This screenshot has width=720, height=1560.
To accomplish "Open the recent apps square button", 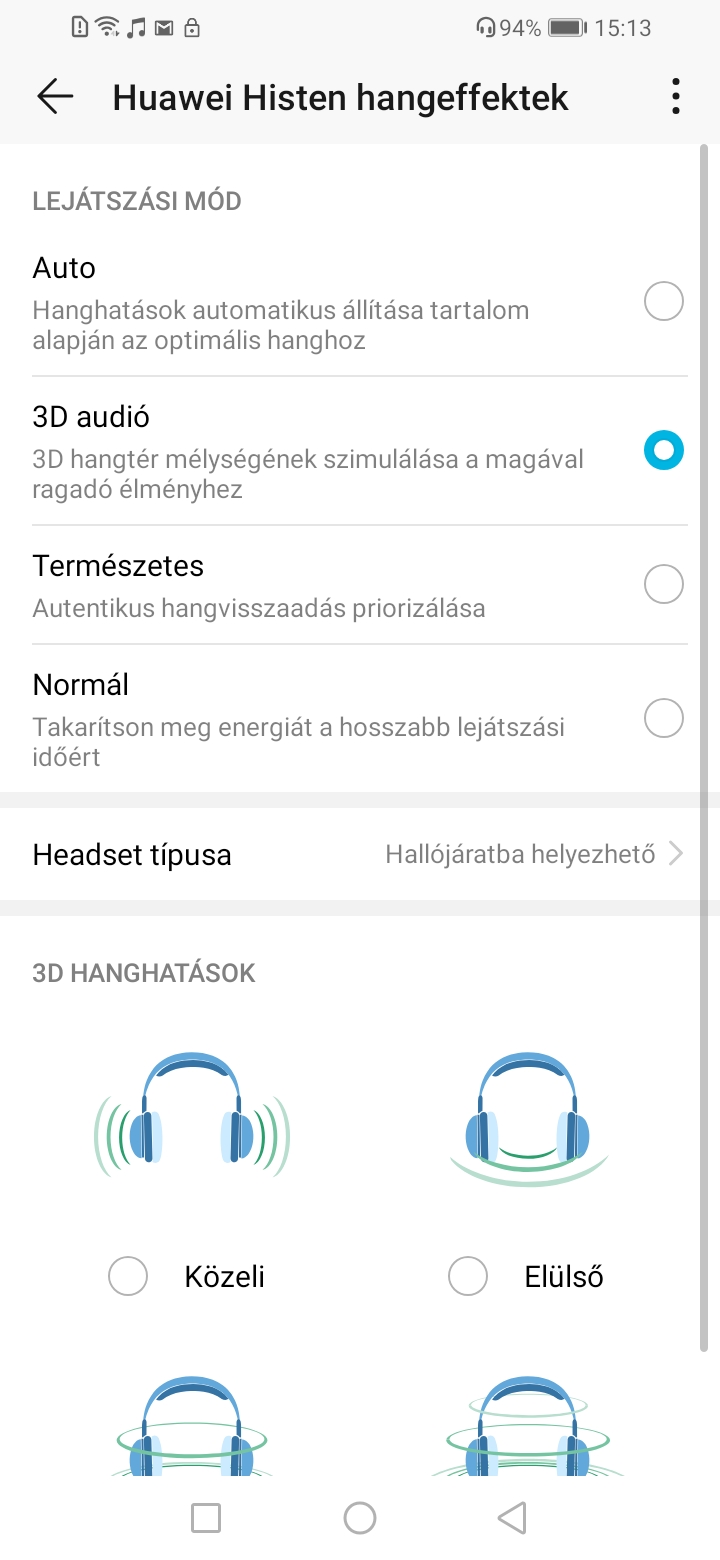I will (x=206, y=1518).
